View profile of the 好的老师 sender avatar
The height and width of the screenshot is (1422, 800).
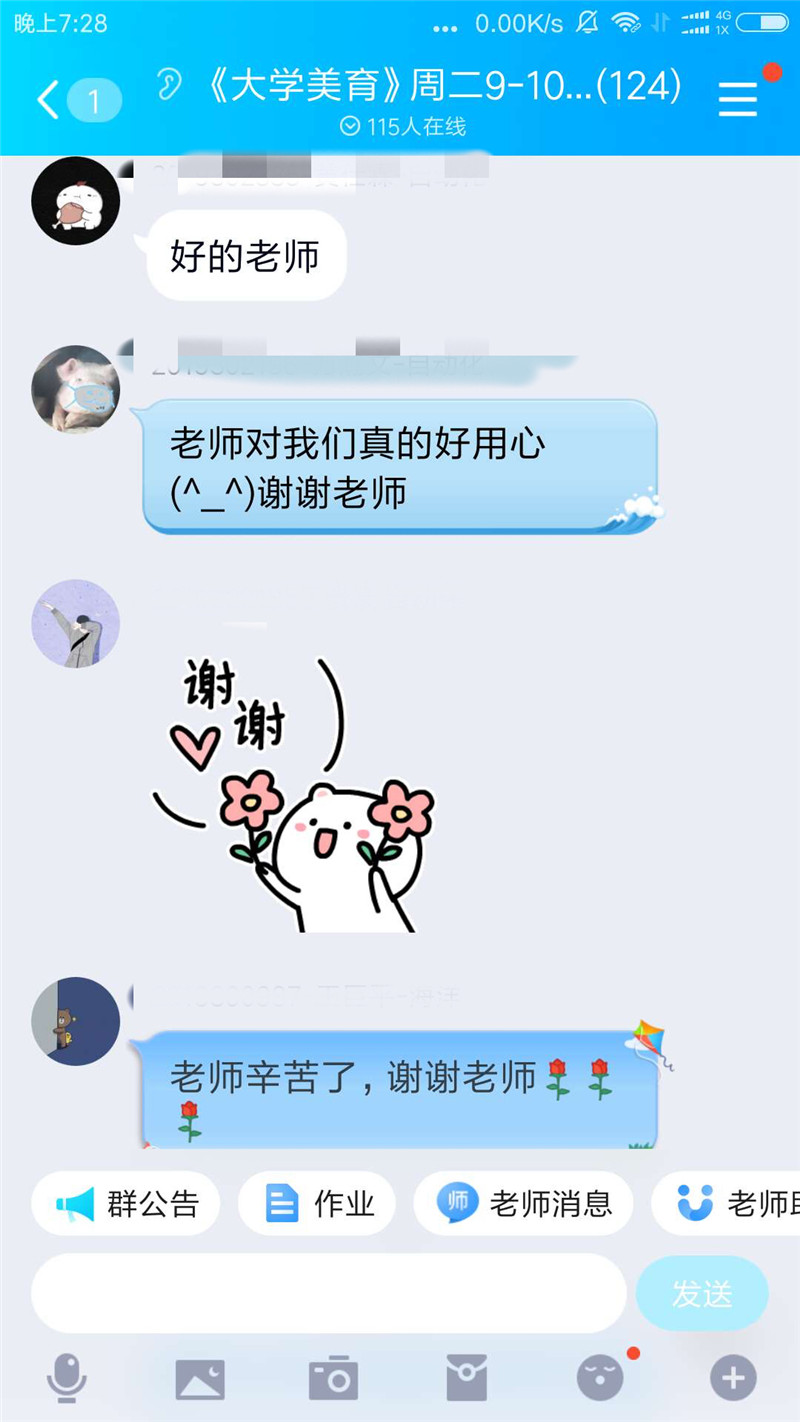pyautogui.click(x=76, y=201)
